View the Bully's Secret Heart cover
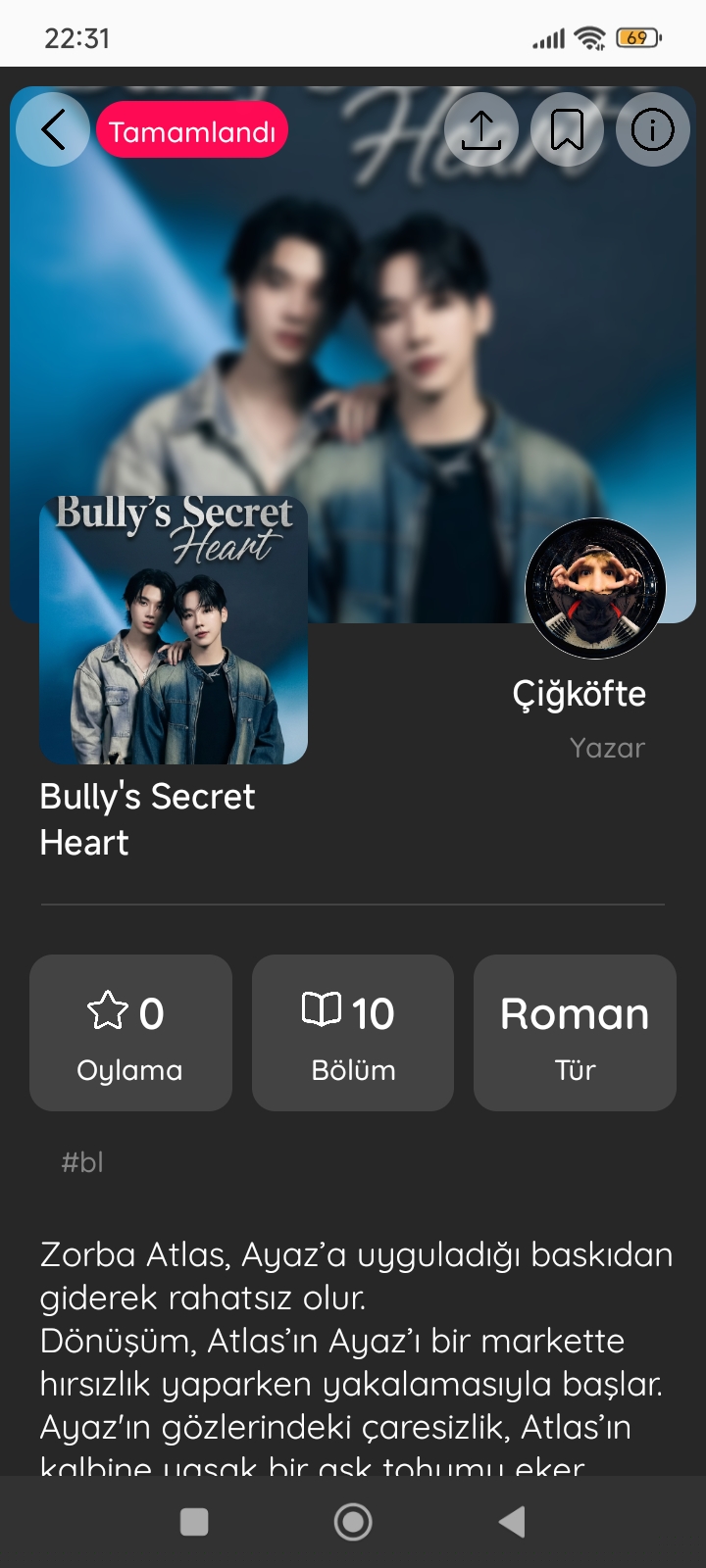Image resolution: width=706 pixels, height=1568 pixels. [x=174, y=629]
